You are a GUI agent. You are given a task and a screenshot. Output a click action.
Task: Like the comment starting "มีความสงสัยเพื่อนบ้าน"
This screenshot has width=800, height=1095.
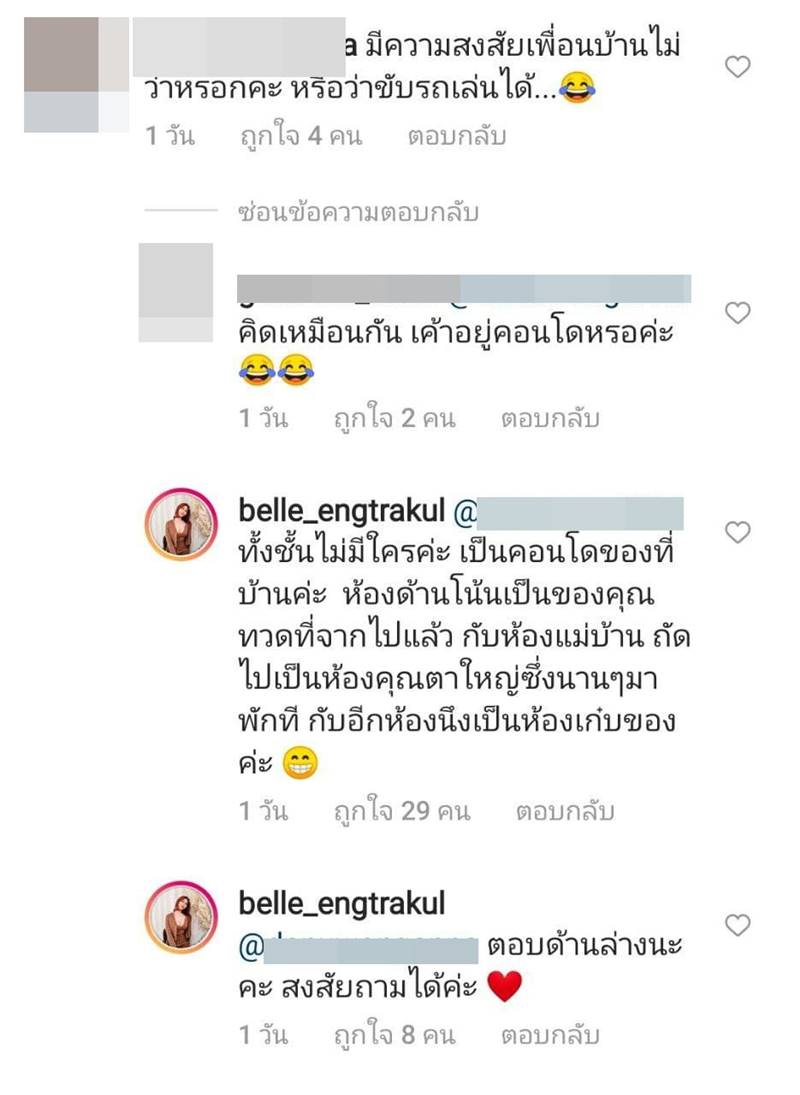click(x=737, y=67)
